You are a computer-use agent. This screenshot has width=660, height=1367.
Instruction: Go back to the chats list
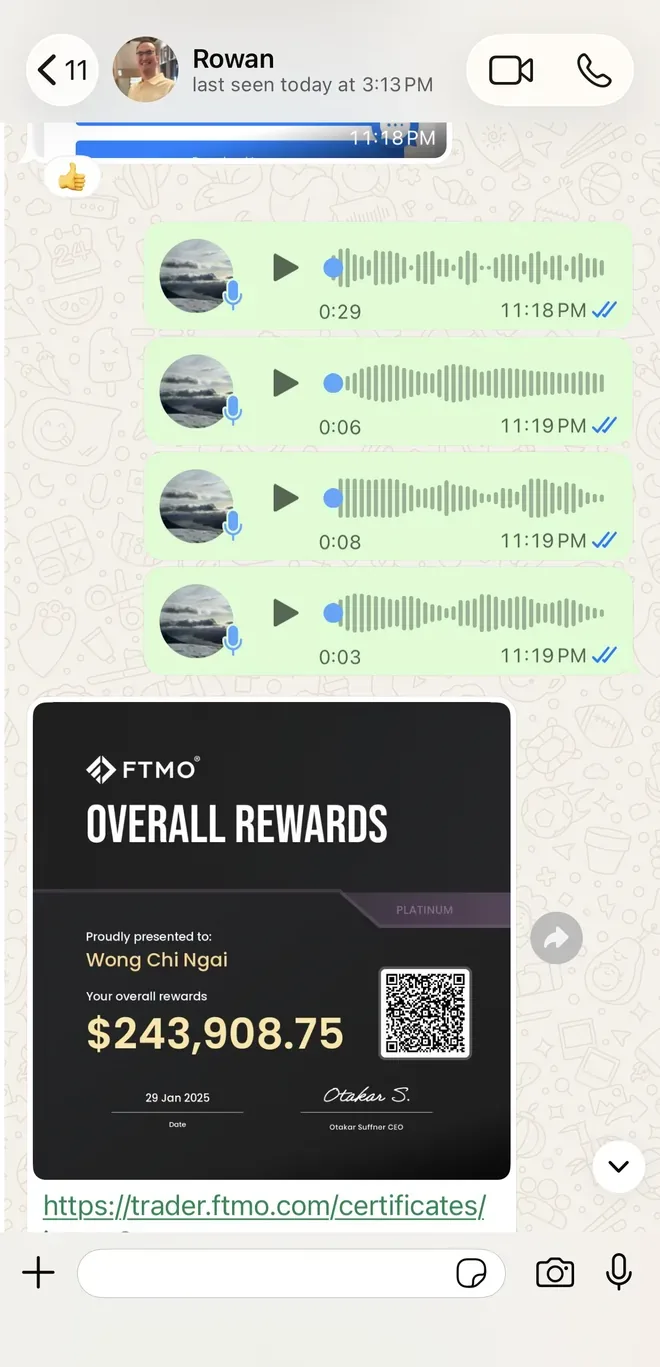[62, 70]
